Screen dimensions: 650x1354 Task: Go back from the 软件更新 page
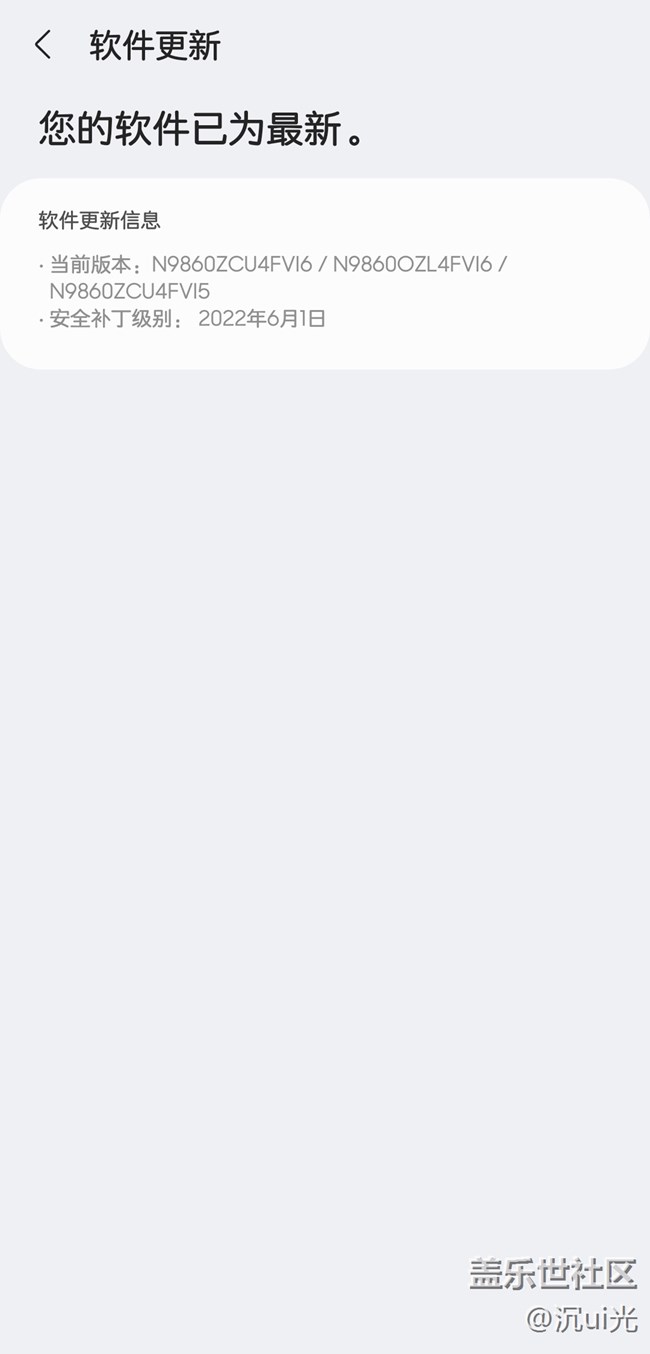click(42, 45)
